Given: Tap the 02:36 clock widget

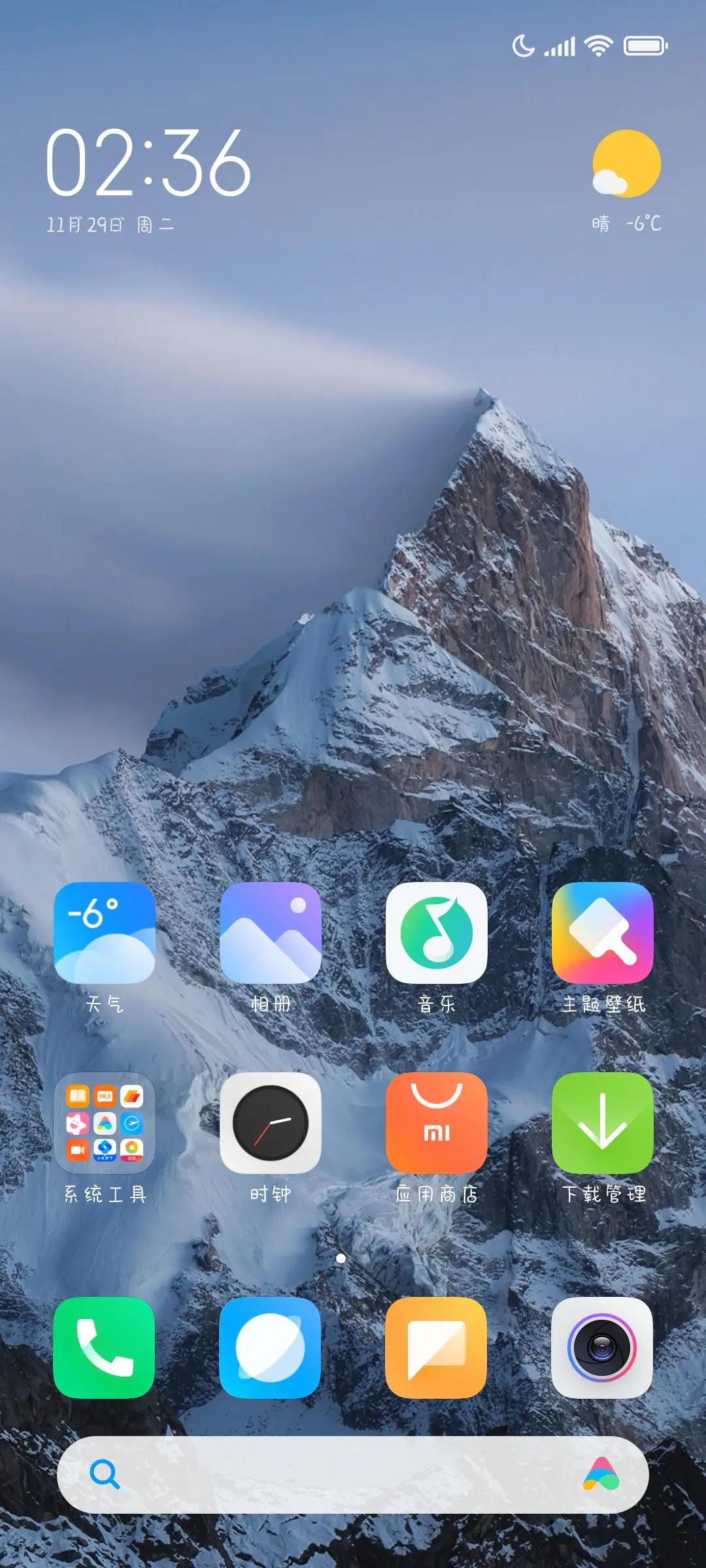Looking at the screenshot, I should click(x=148, y=163).
